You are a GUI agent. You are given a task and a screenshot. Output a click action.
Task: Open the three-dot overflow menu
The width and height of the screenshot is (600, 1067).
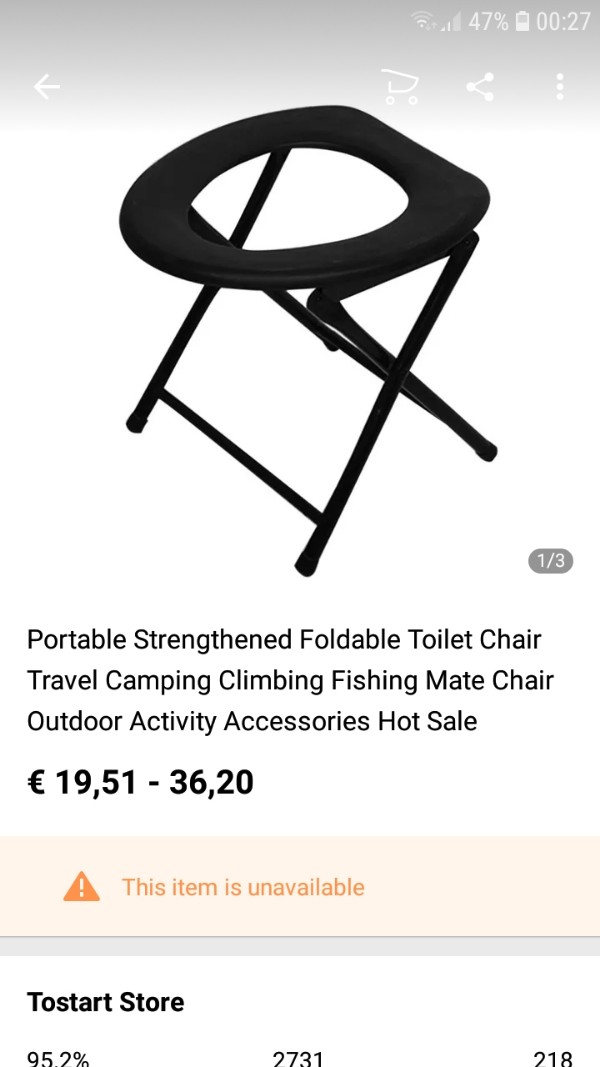point(560,87)
